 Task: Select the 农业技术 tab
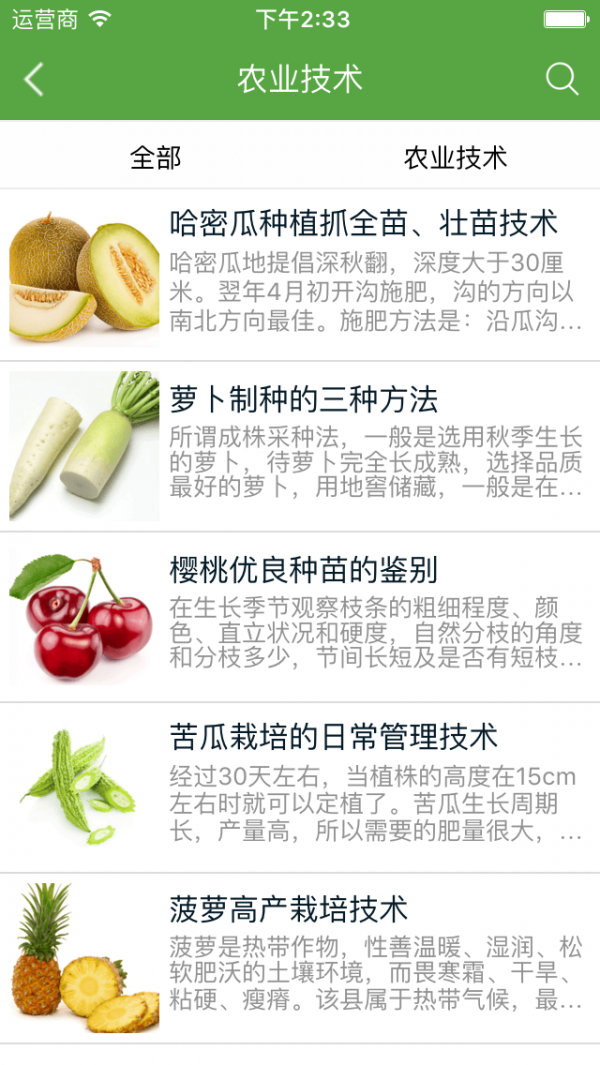pos(455,157)
